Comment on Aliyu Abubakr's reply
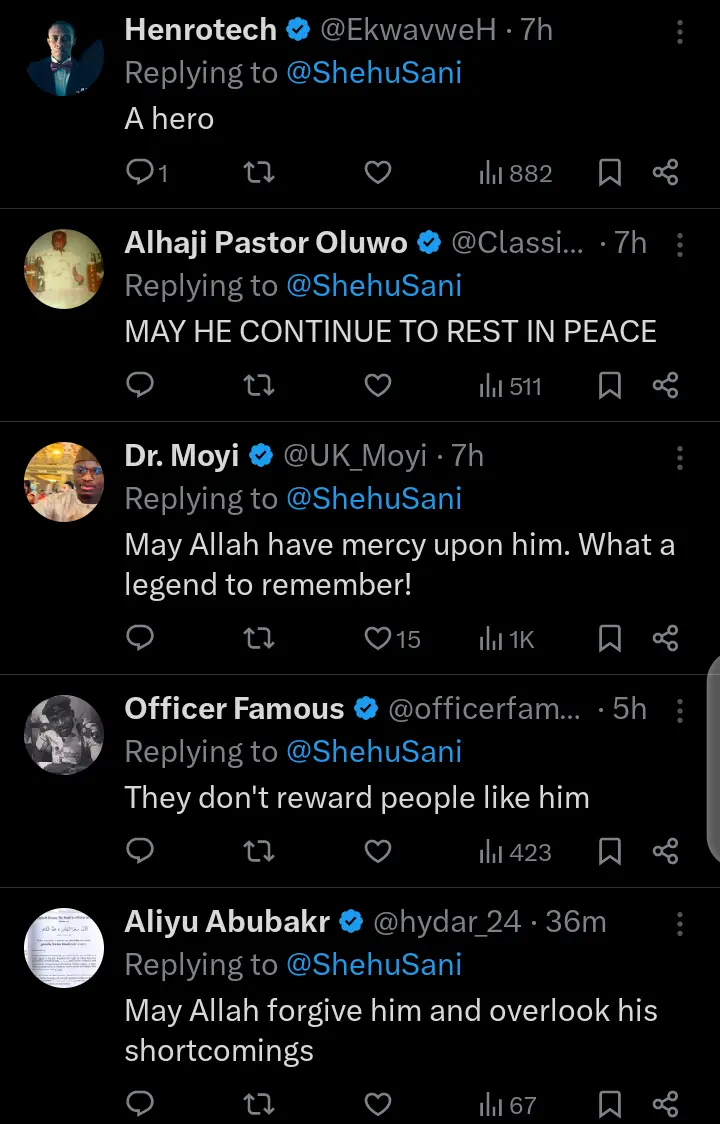 click(140, 1104)
